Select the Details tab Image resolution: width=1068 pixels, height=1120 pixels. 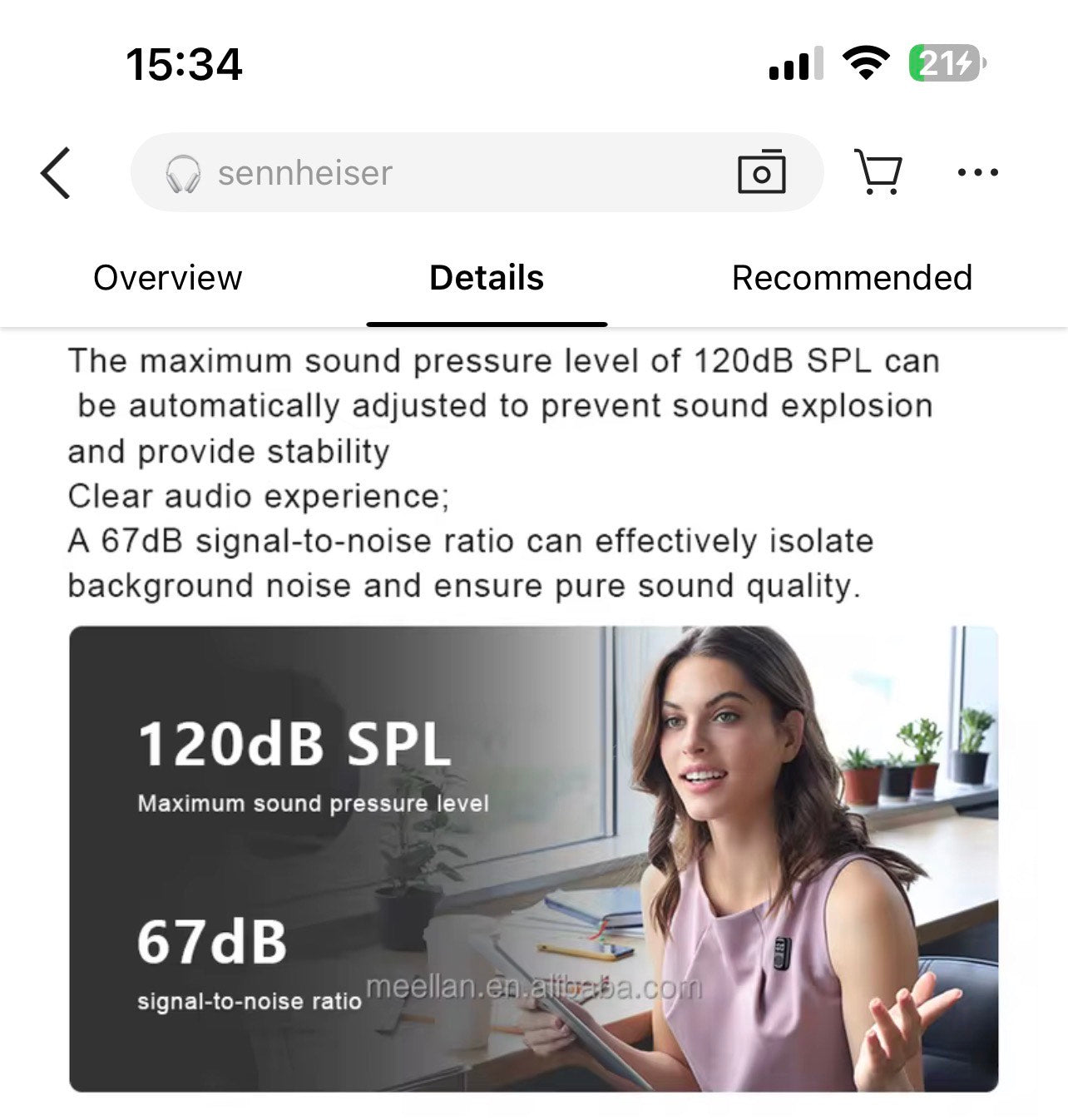pyautogui.click(x=487, y=278)
